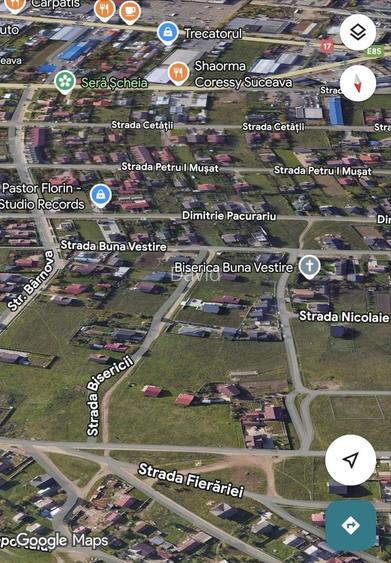Open the Shaorma Coressy Suceava restaurant pin

coord(178,73)
